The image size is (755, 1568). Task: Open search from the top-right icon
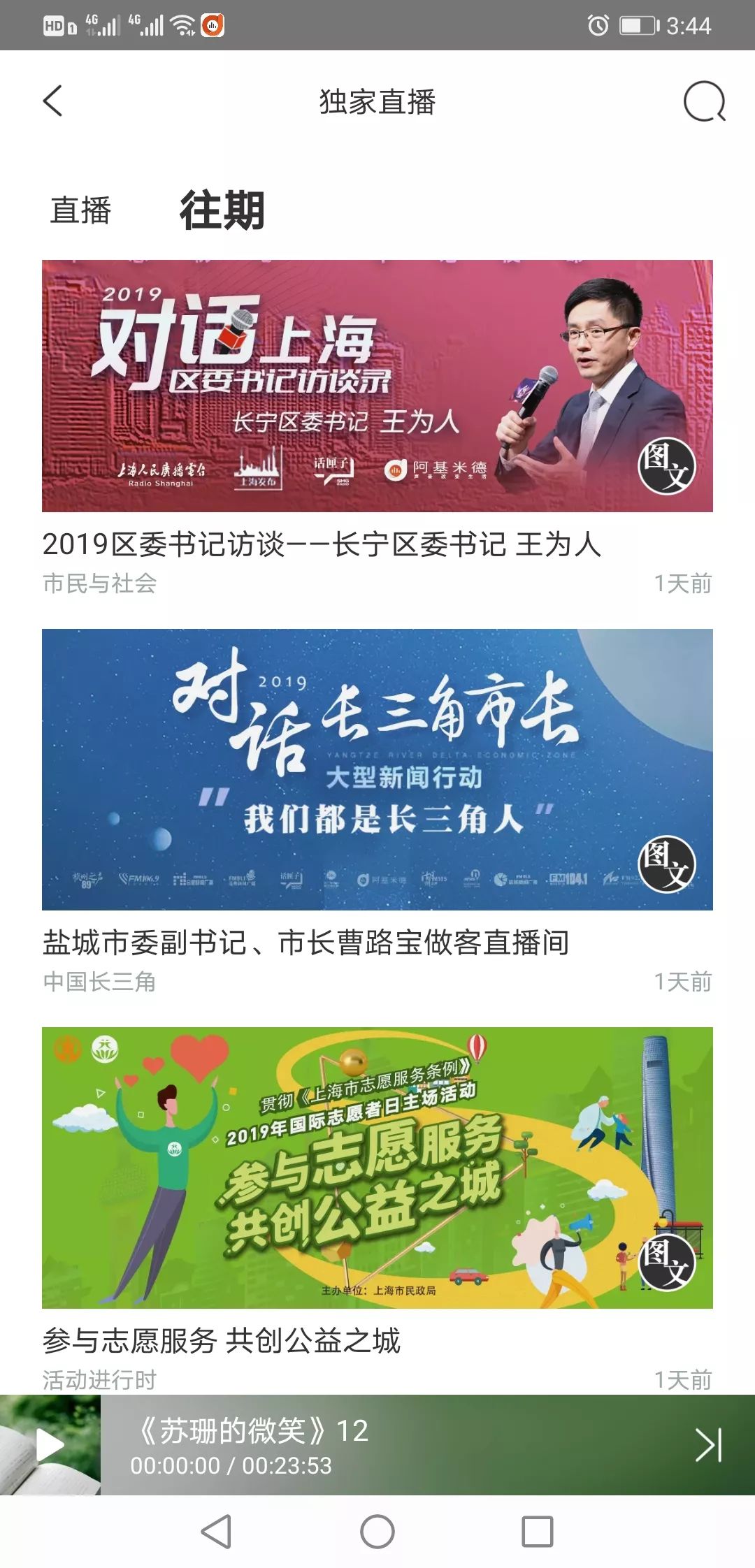pyautogui.click(x=704, y=102)
